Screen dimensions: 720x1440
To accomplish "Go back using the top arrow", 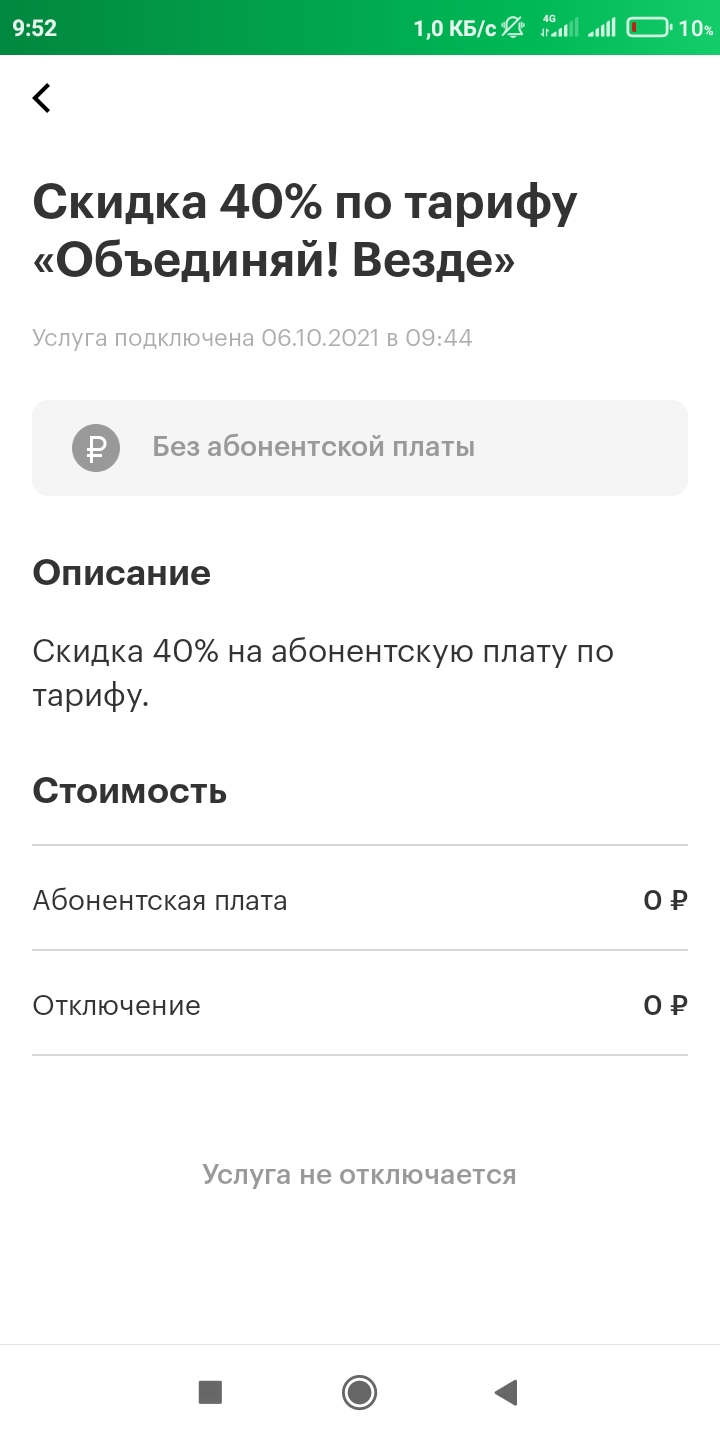I will coord(42,98).
